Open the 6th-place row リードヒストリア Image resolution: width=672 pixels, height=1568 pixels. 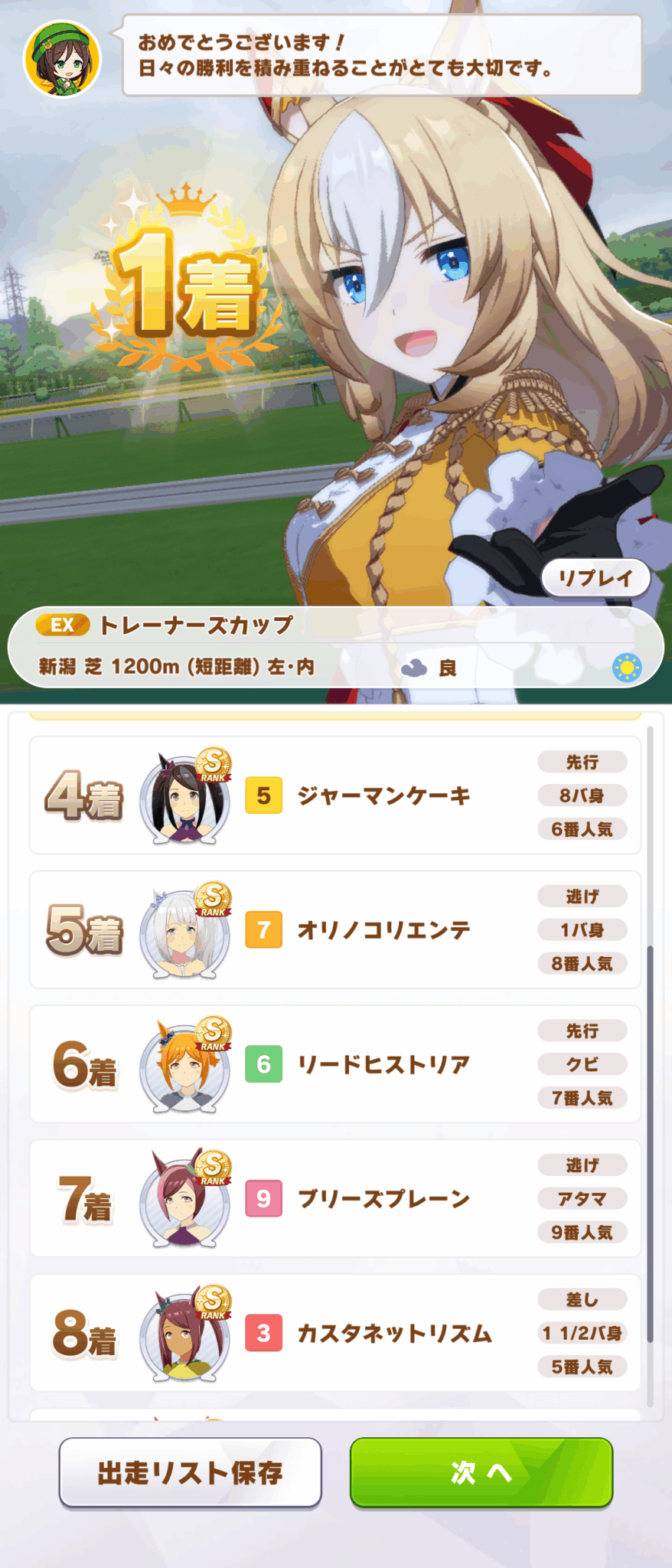coord(335,1064)
